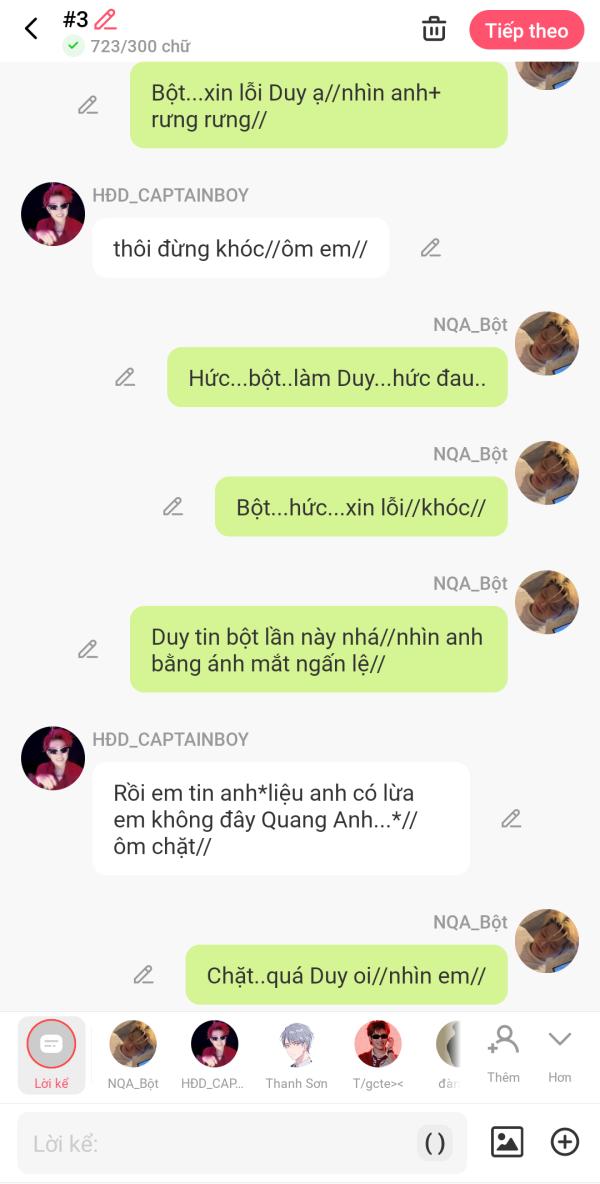Go back using the top-left arrow

coord(31,29)
